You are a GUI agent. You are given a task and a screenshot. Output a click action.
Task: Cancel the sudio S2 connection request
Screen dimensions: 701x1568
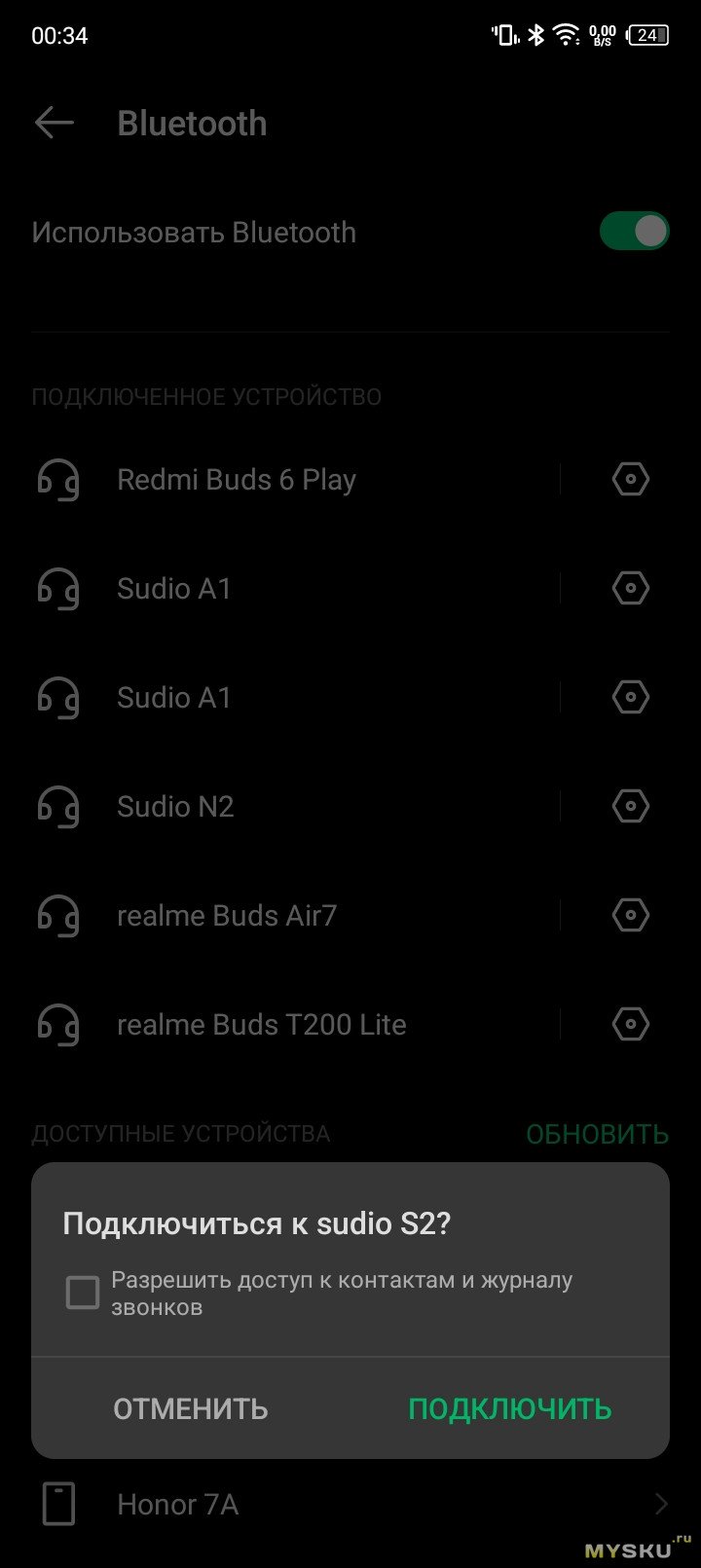pos(191,1408)
